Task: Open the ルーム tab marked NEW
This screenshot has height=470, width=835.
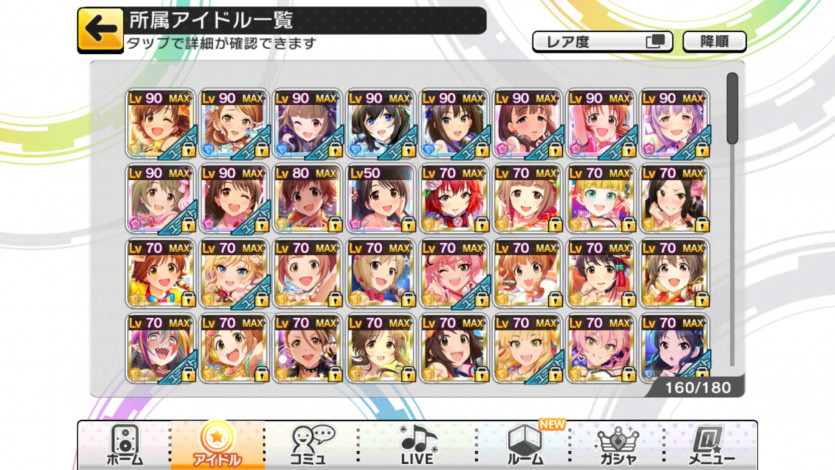Action: tap(525, 445)
